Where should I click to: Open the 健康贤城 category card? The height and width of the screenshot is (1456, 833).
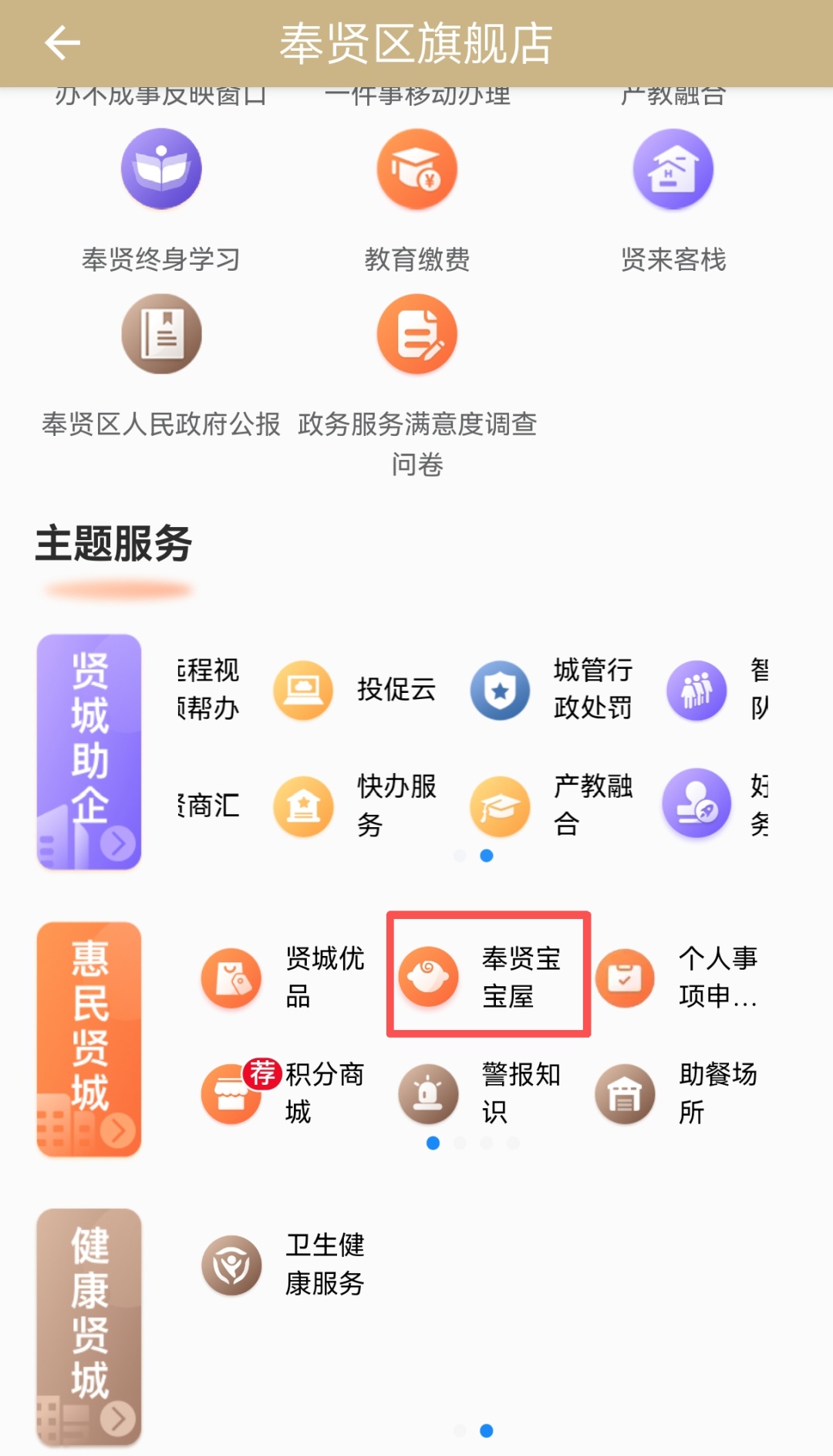pyautogui.click(x=89, y=1326)
